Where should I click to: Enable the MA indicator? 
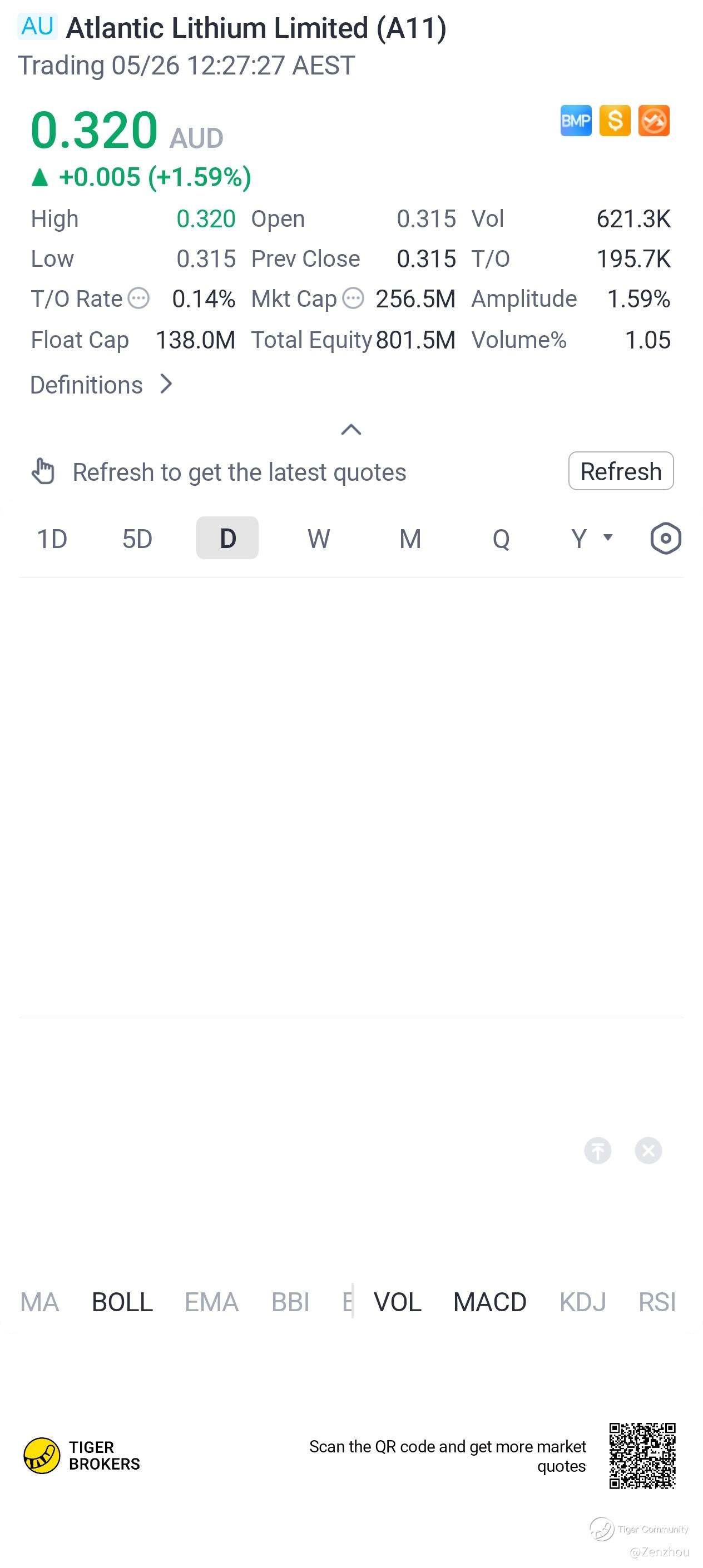point(39,1302)
